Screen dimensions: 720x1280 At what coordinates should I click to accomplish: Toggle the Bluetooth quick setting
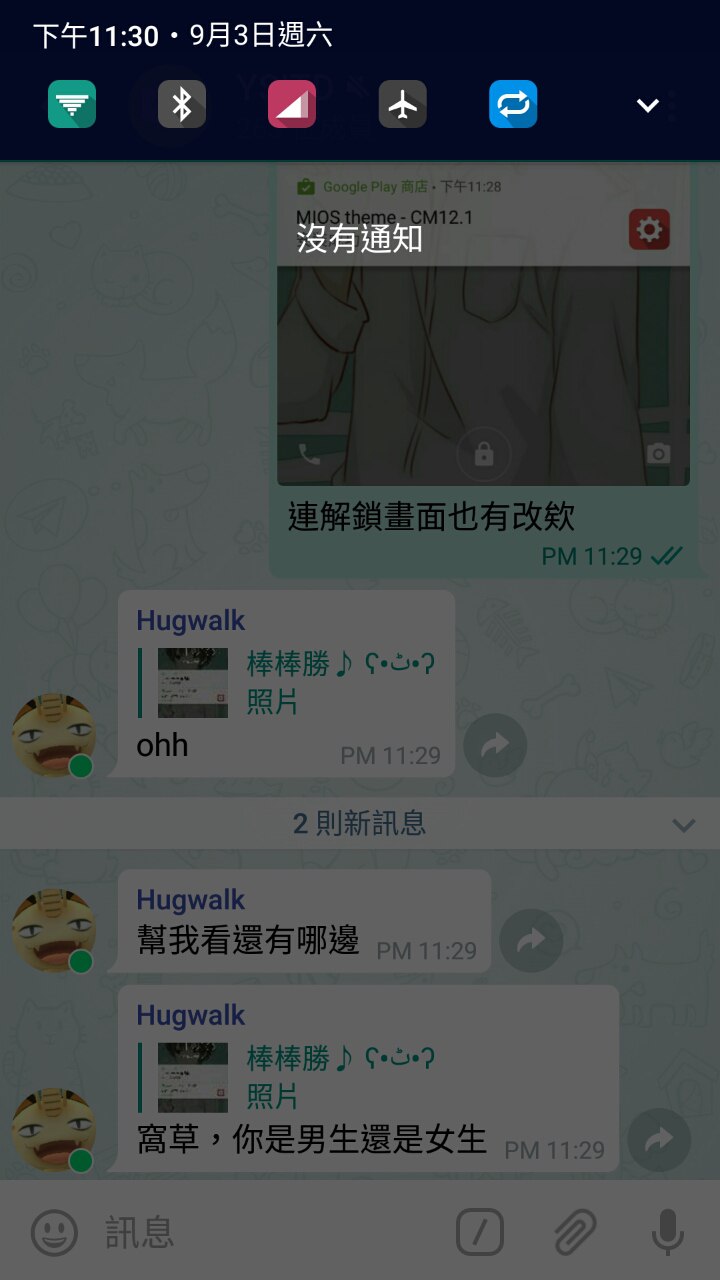pos(182,104)
